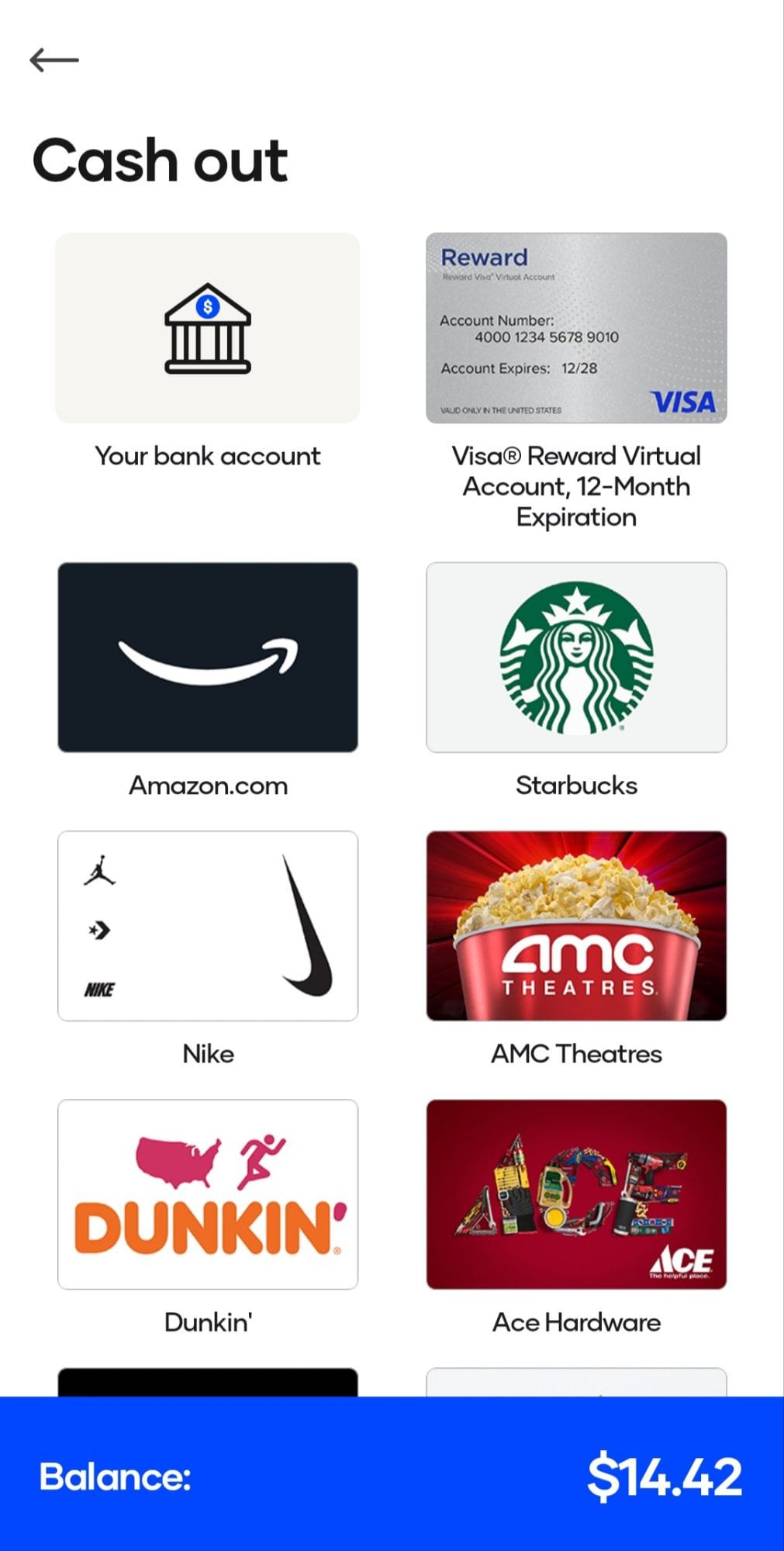Choose the Dunkin' gift card
Image resolution: width=784 pixels, height=1551 pixels.
(208, 1193)
